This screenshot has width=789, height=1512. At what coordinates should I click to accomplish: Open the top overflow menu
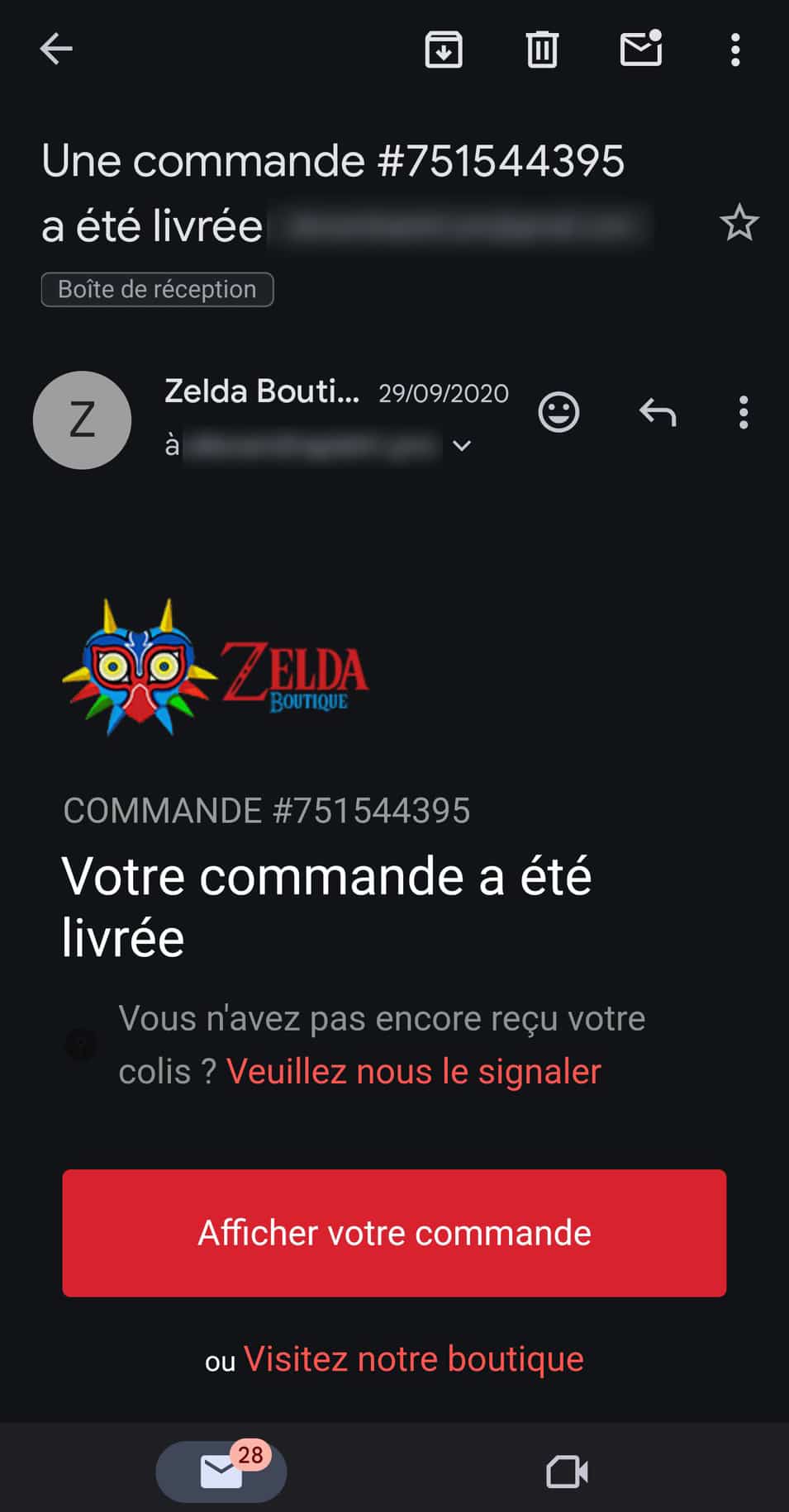[735, 50]
